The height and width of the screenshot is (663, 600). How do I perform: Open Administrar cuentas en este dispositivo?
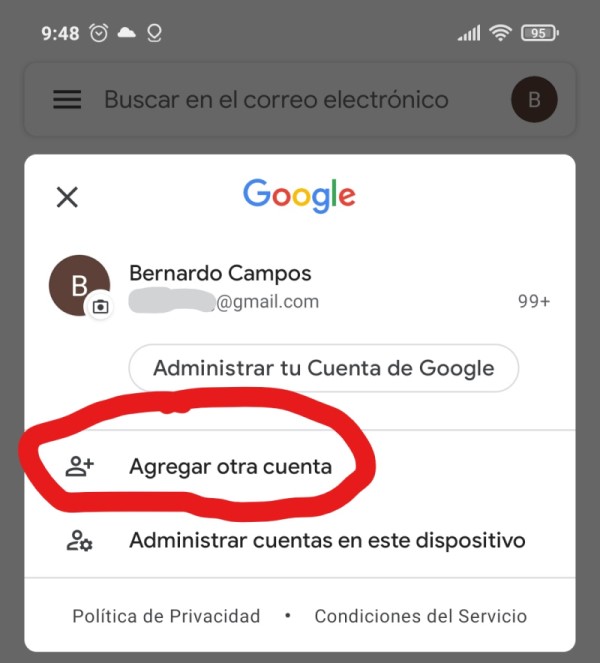click(327, 541)
